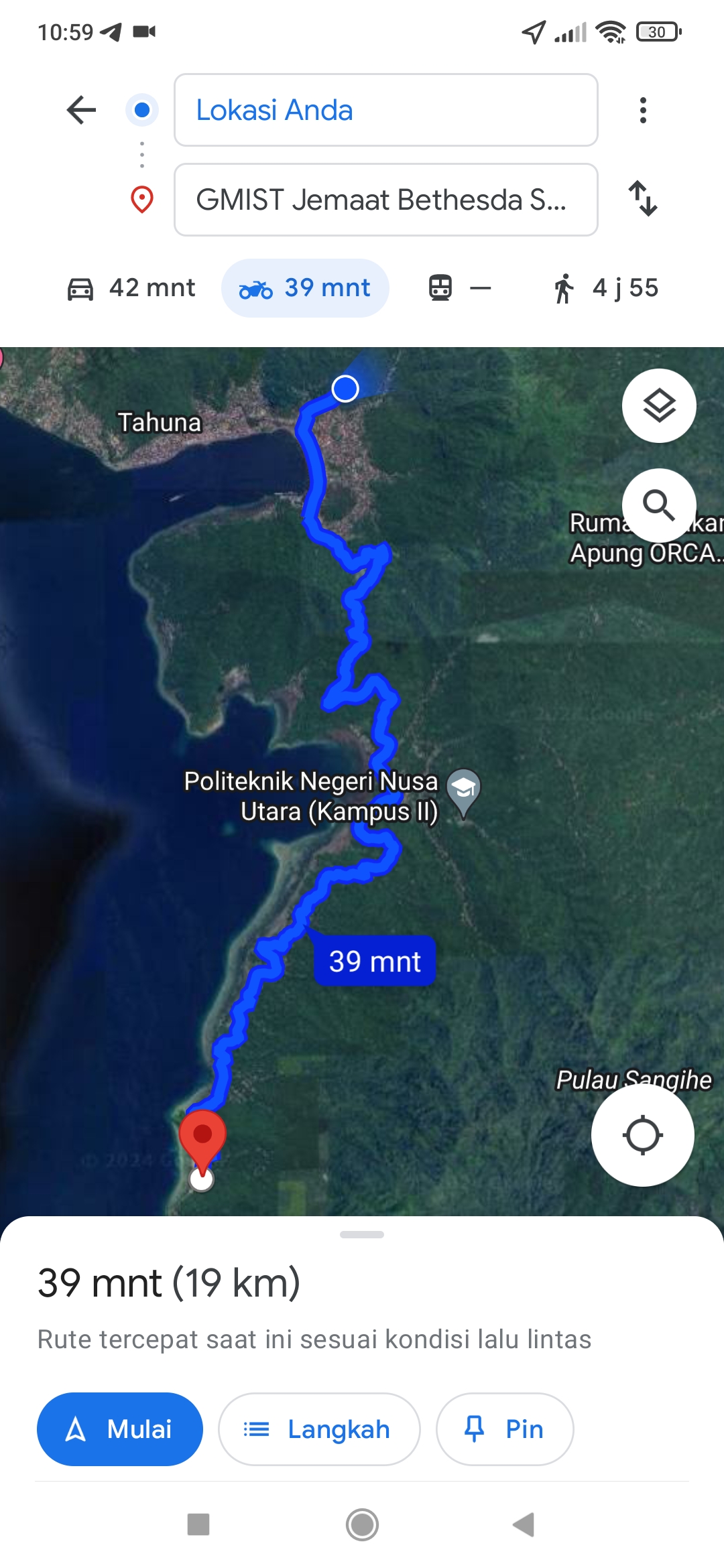Switch to public transit mode

(460, 288)
